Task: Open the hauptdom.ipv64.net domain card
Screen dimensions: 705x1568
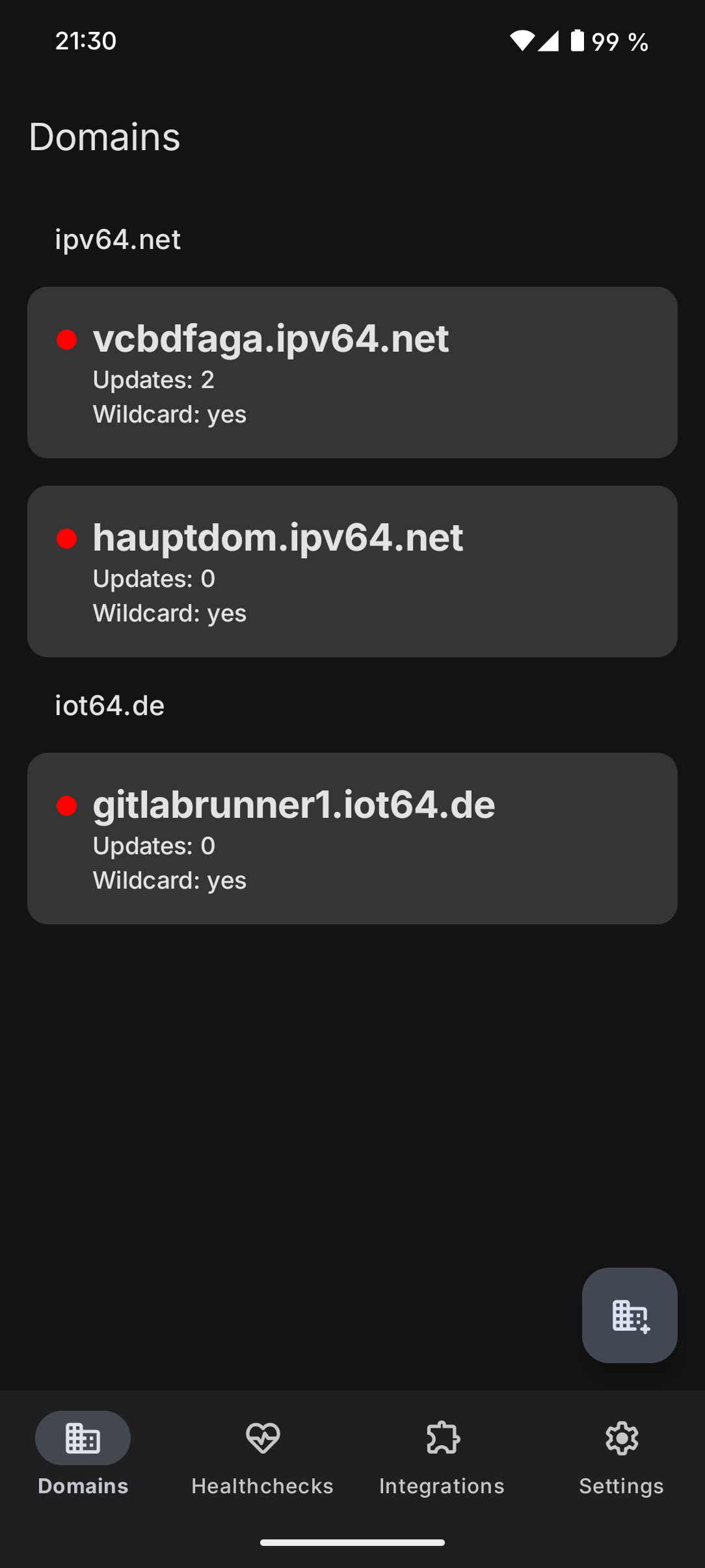Action: point(352,571)
